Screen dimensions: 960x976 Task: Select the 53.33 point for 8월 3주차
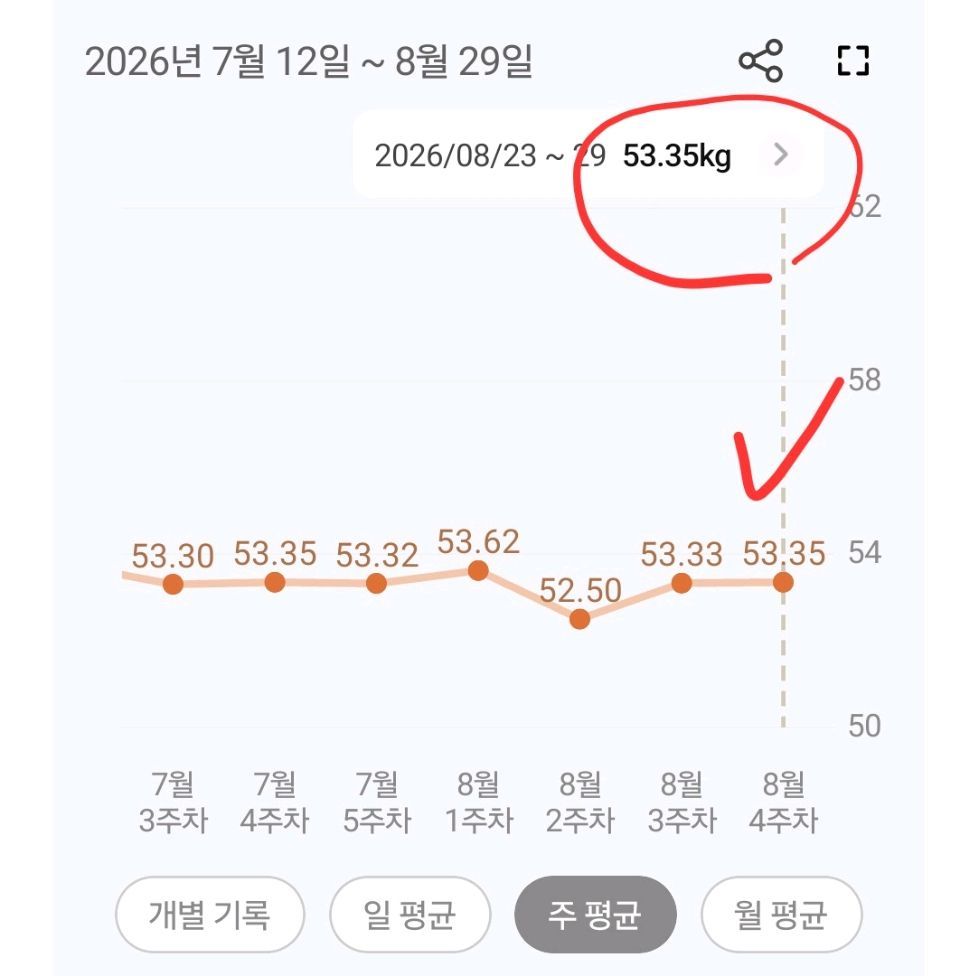(682, 583)
